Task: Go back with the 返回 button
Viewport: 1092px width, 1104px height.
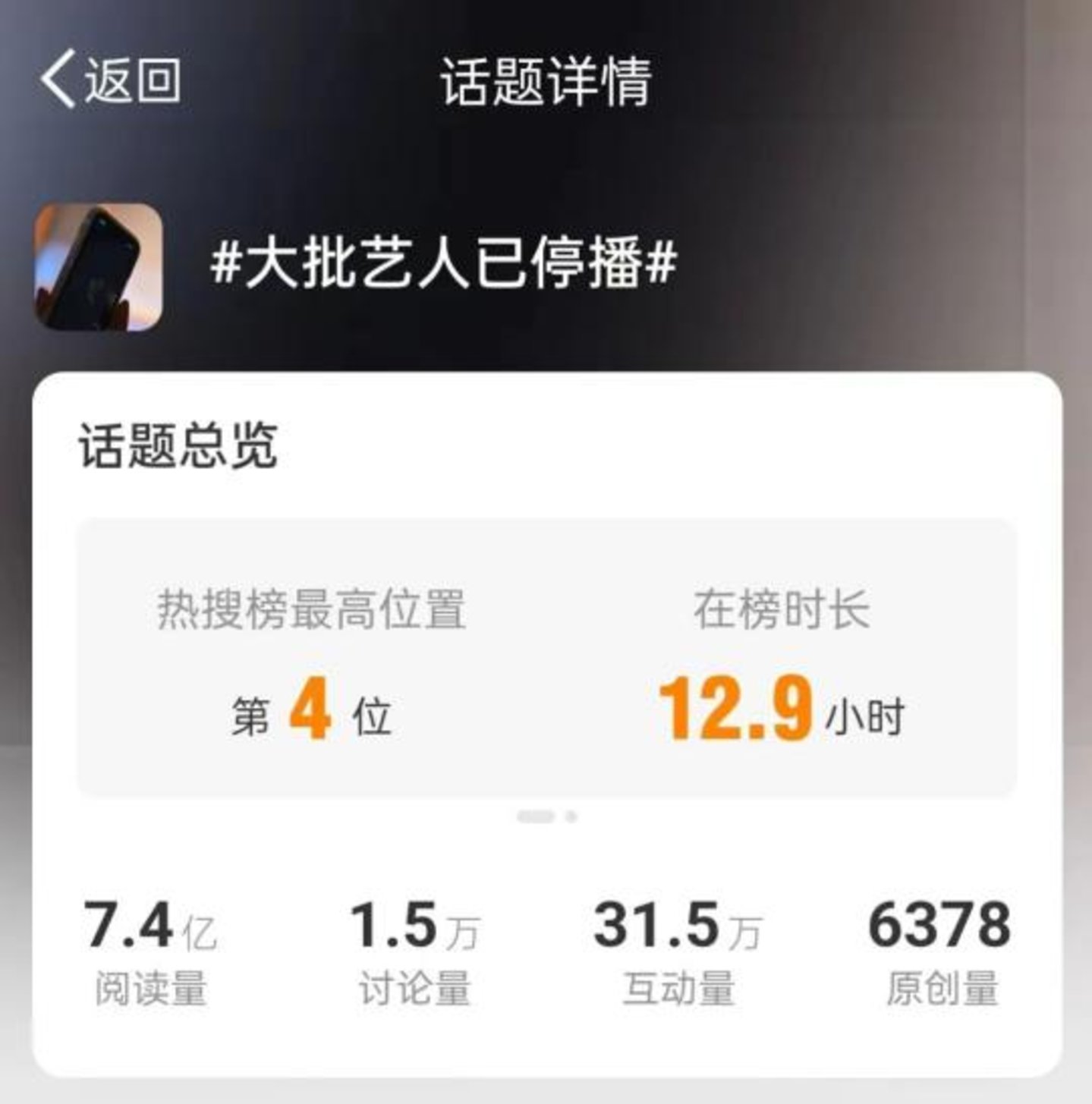Action: [111, 79]
